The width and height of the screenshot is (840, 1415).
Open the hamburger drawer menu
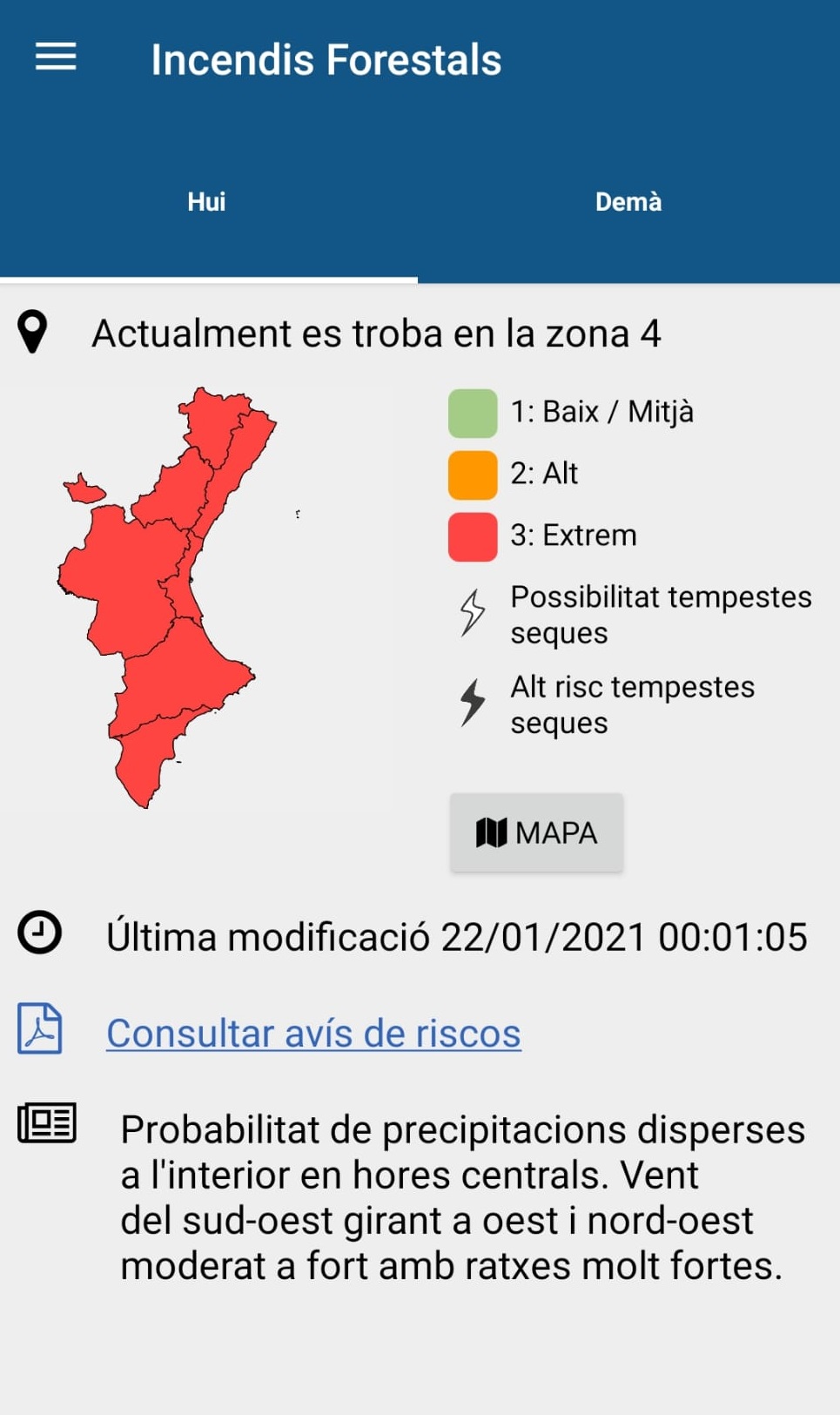pyautogui.click(x=56, y=57)
